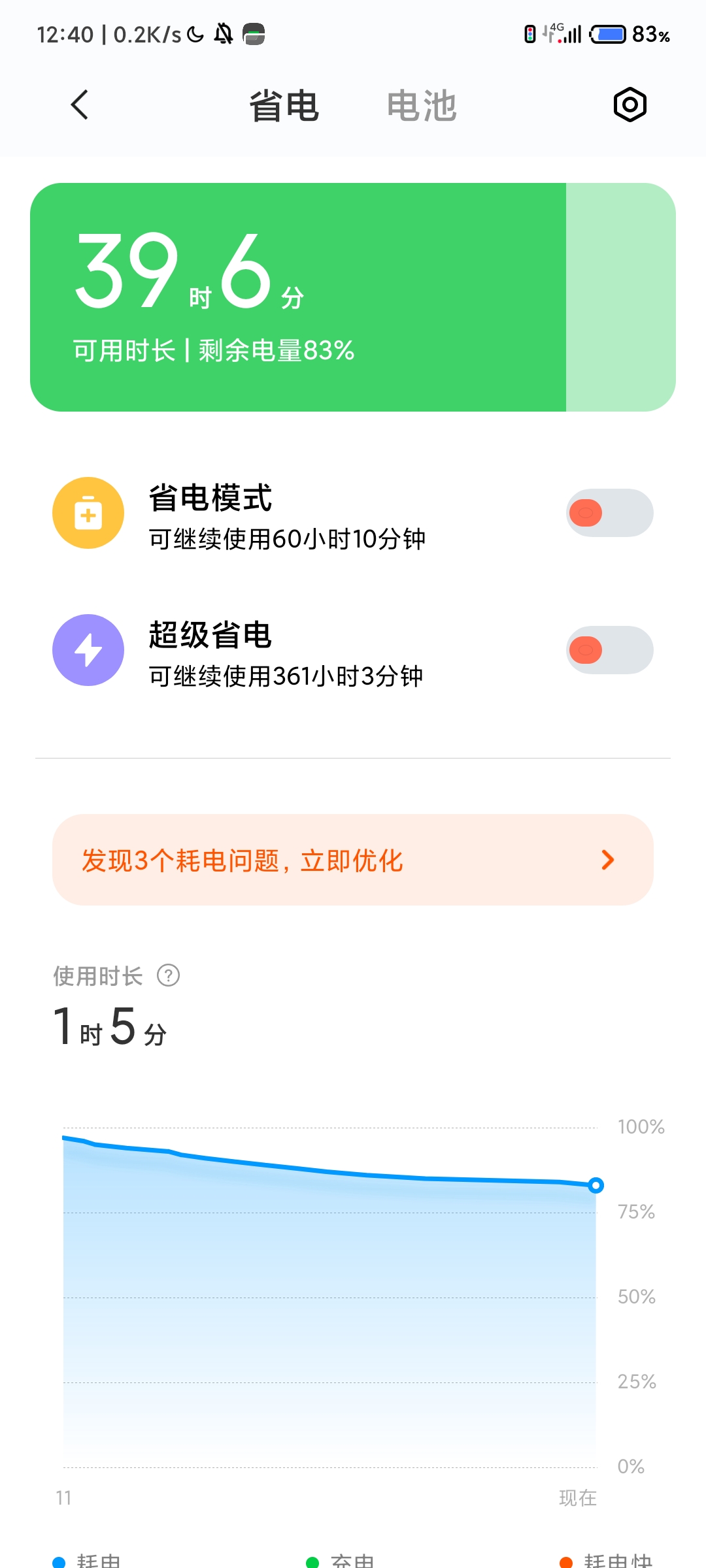706x1568 pixels.
Task: Tap the help icon beside 使用时长
Action: point(168,975)
